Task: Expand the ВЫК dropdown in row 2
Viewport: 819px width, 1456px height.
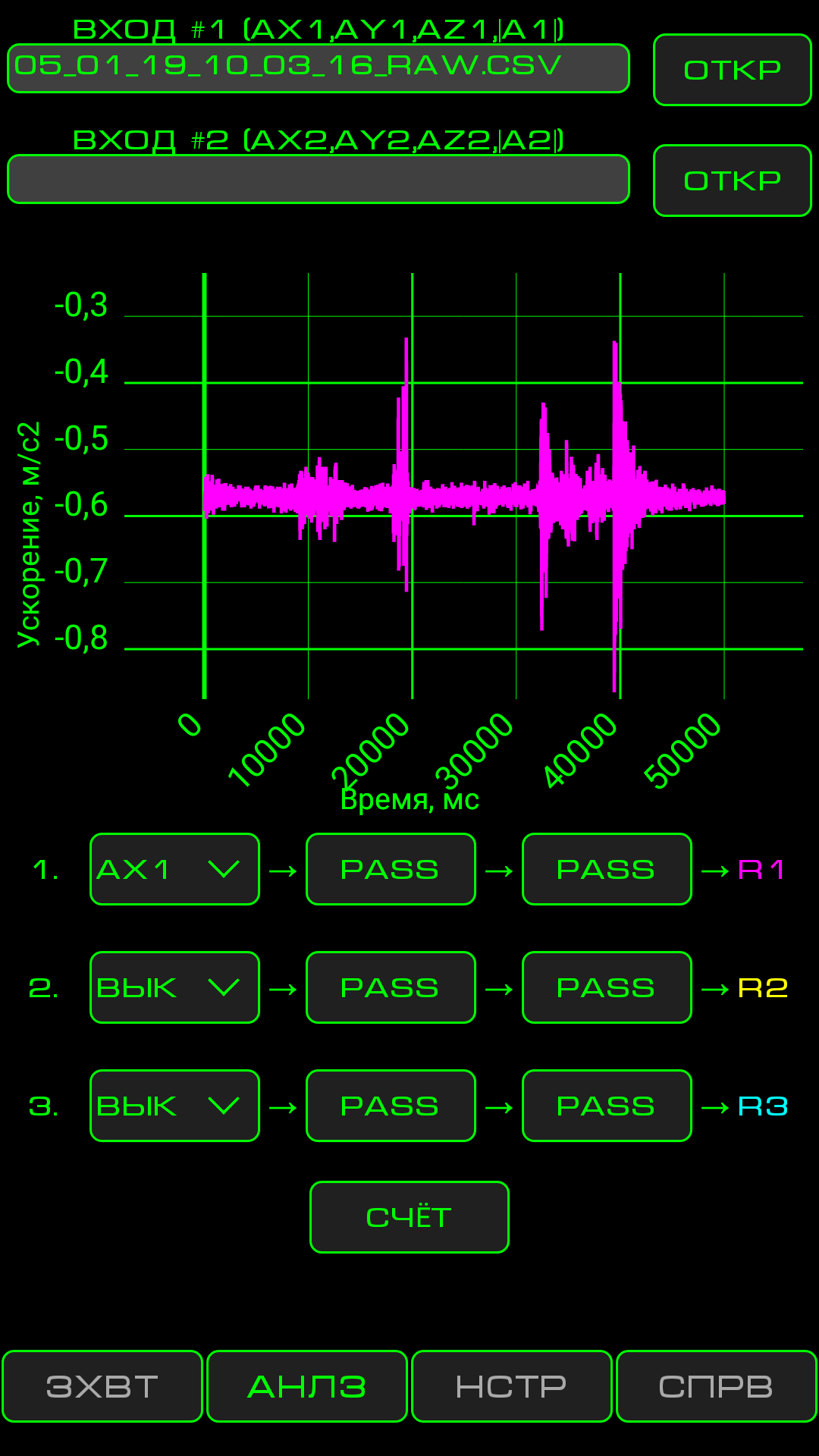Action: [174, 987]
